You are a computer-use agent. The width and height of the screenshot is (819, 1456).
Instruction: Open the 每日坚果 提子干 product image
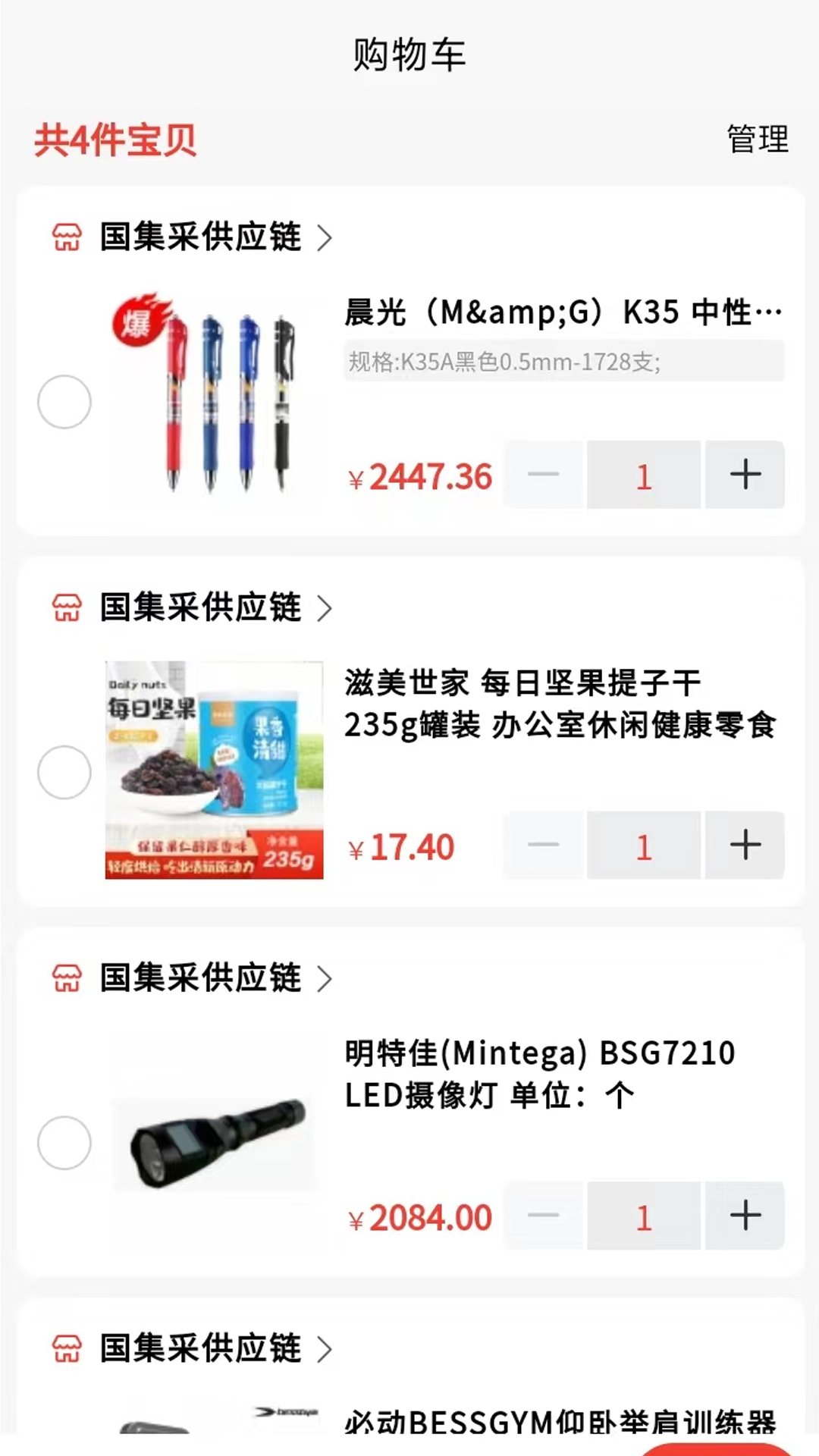click(x=215, y=770)
